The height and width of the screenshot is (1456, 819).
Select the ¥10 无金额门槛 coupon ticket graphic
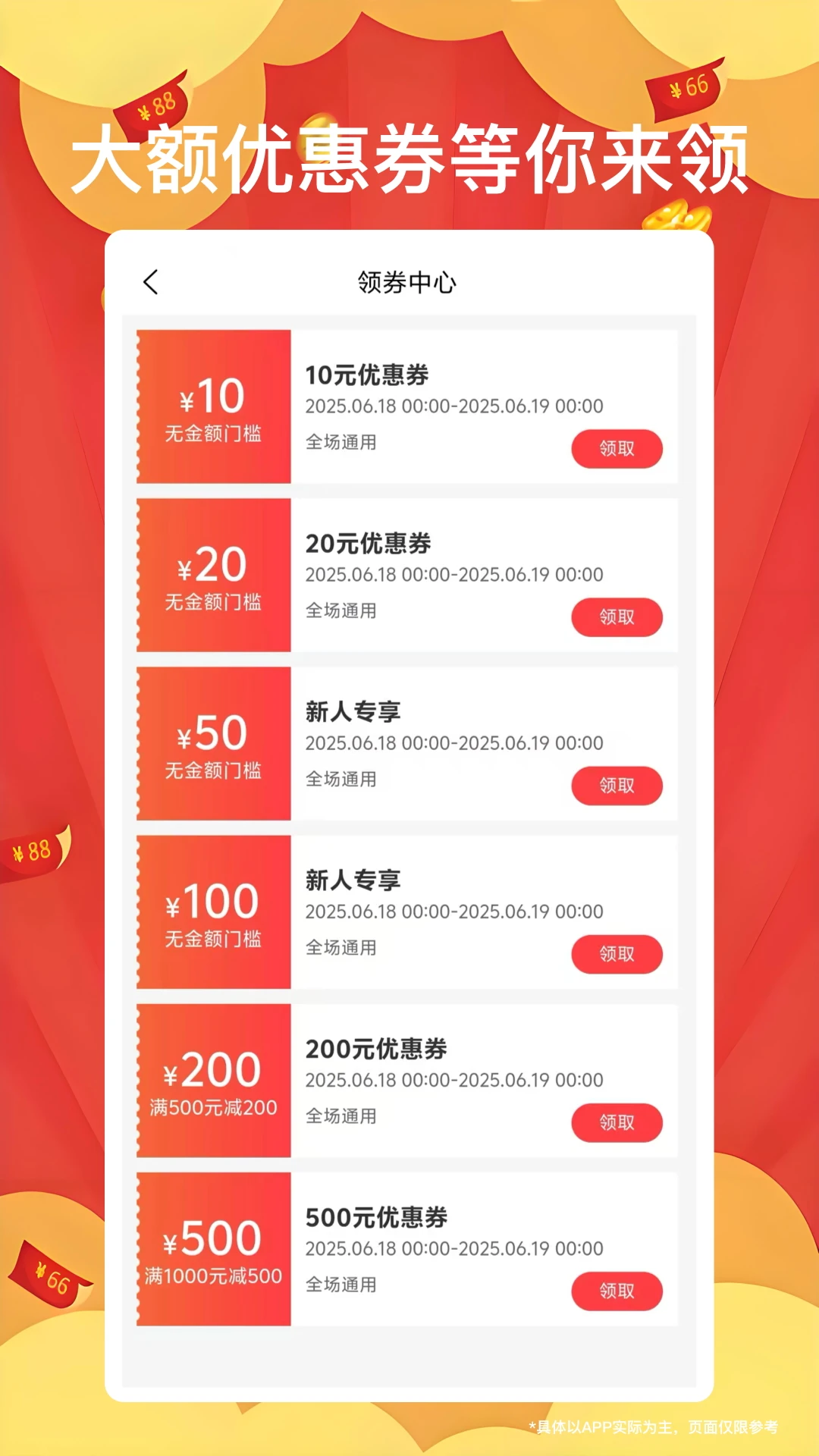213,404
